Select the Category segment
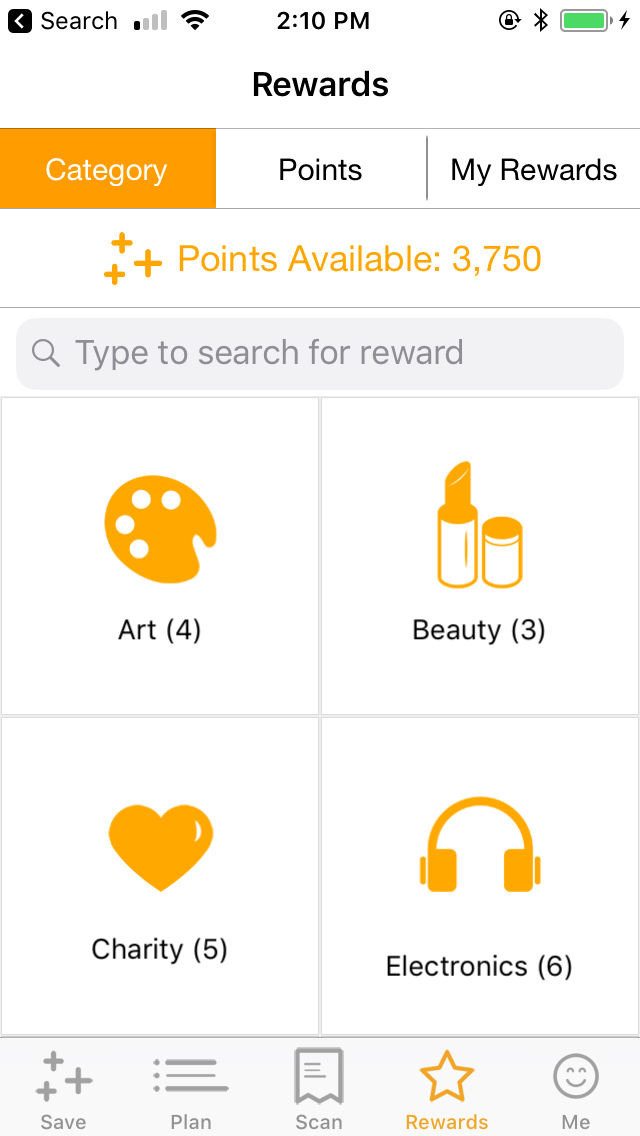The width and height of the screenshot is (640, 1136). tap(107, 169)
